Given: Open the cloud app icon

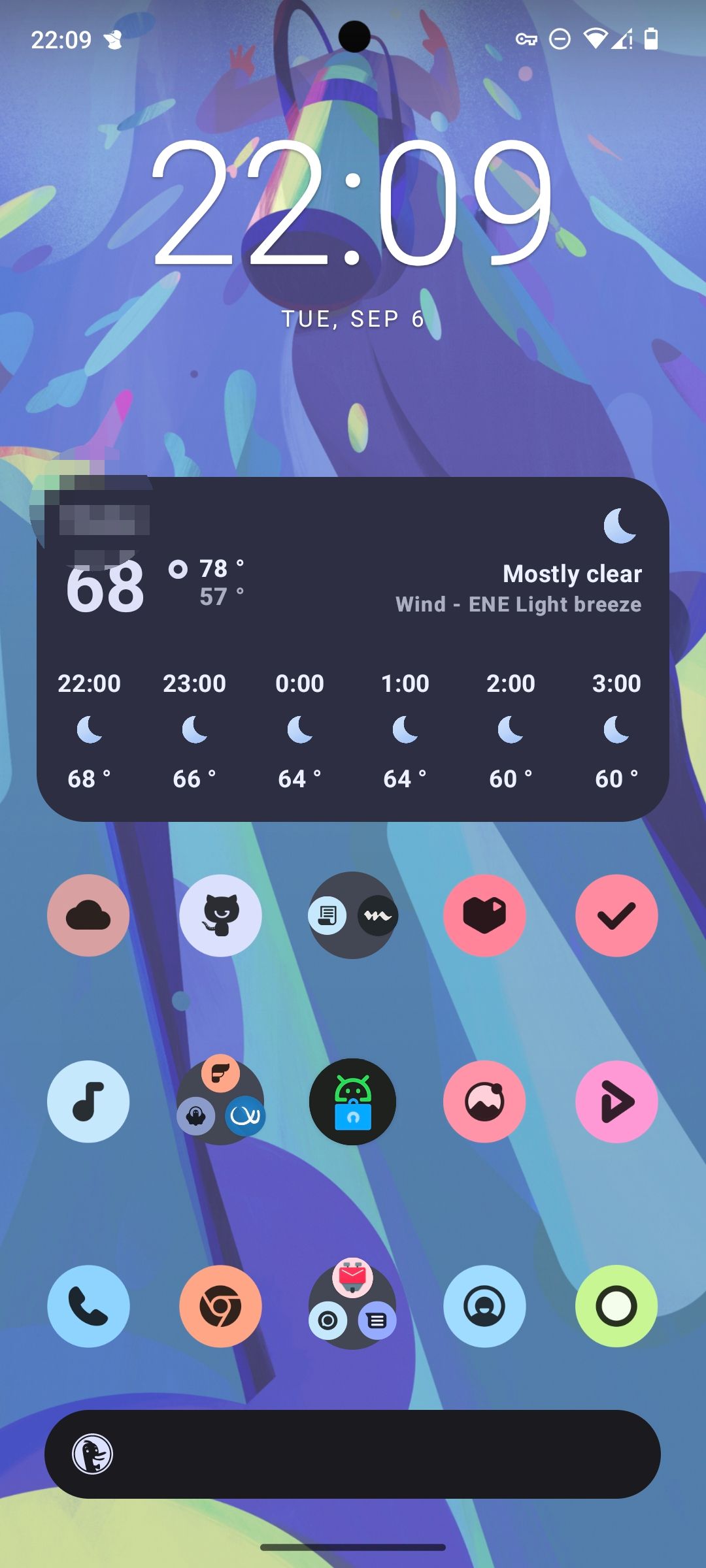Looking at the screenshot, I should [88, 915].
